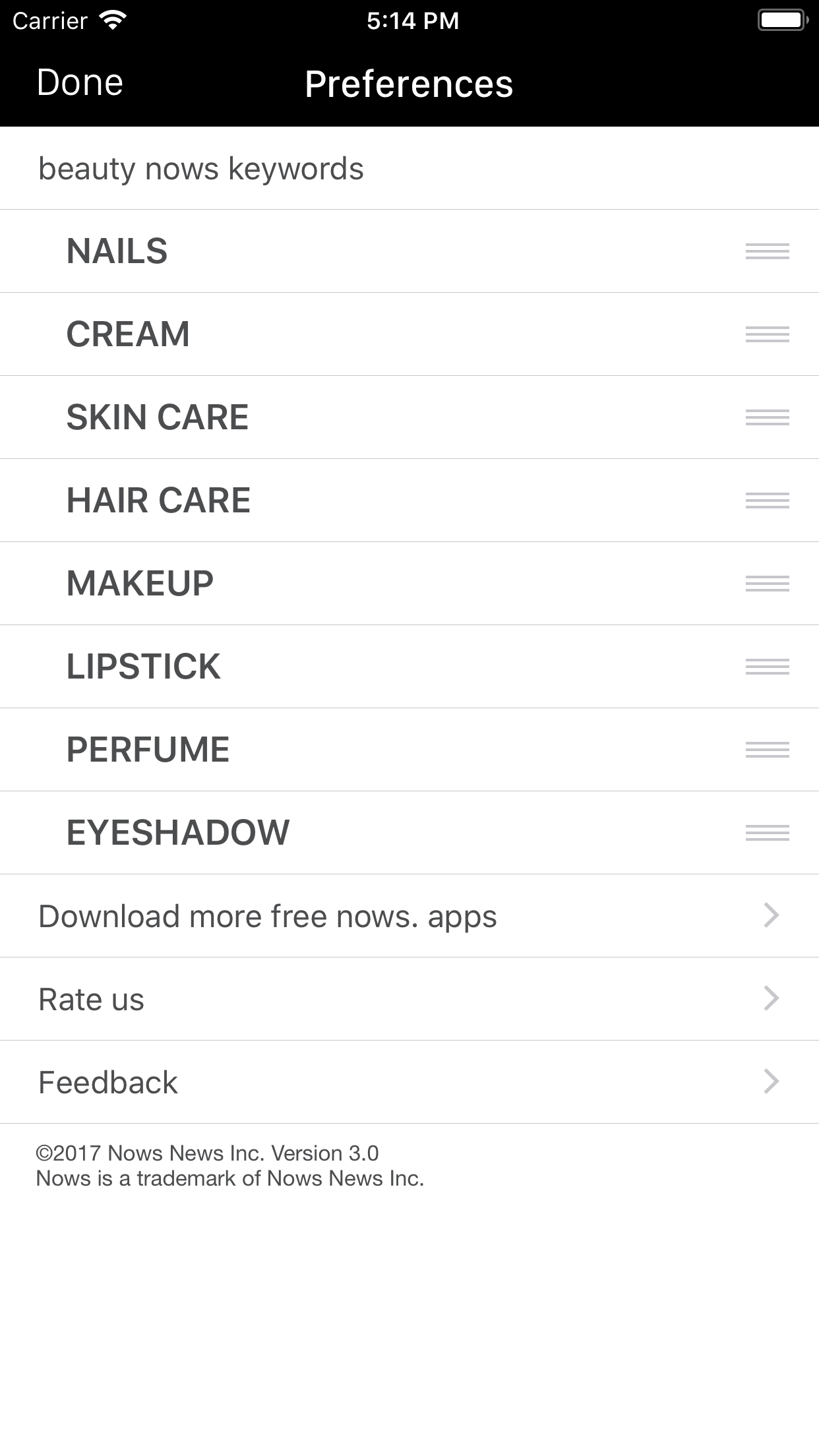Select the beauty nows keywords header
819x1456 pixels.
click(x=200, y=168)
